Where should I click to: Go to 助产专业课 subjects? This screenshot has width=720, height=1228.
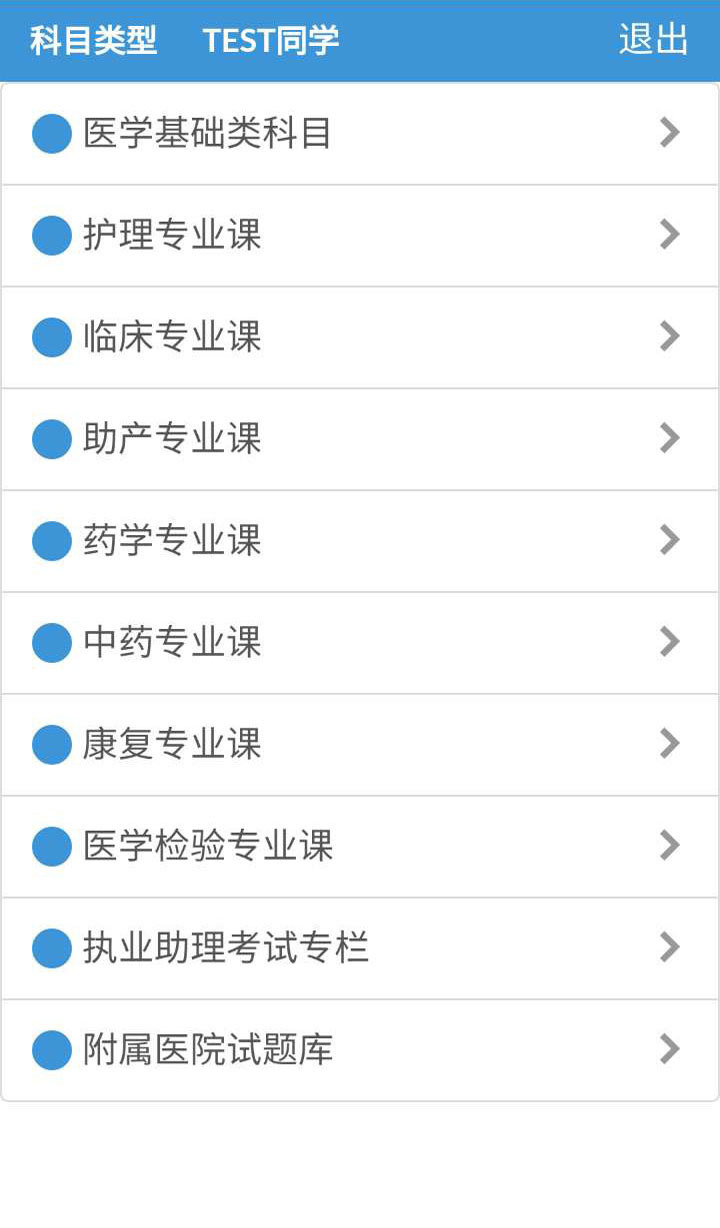click(x=172, y=439)
